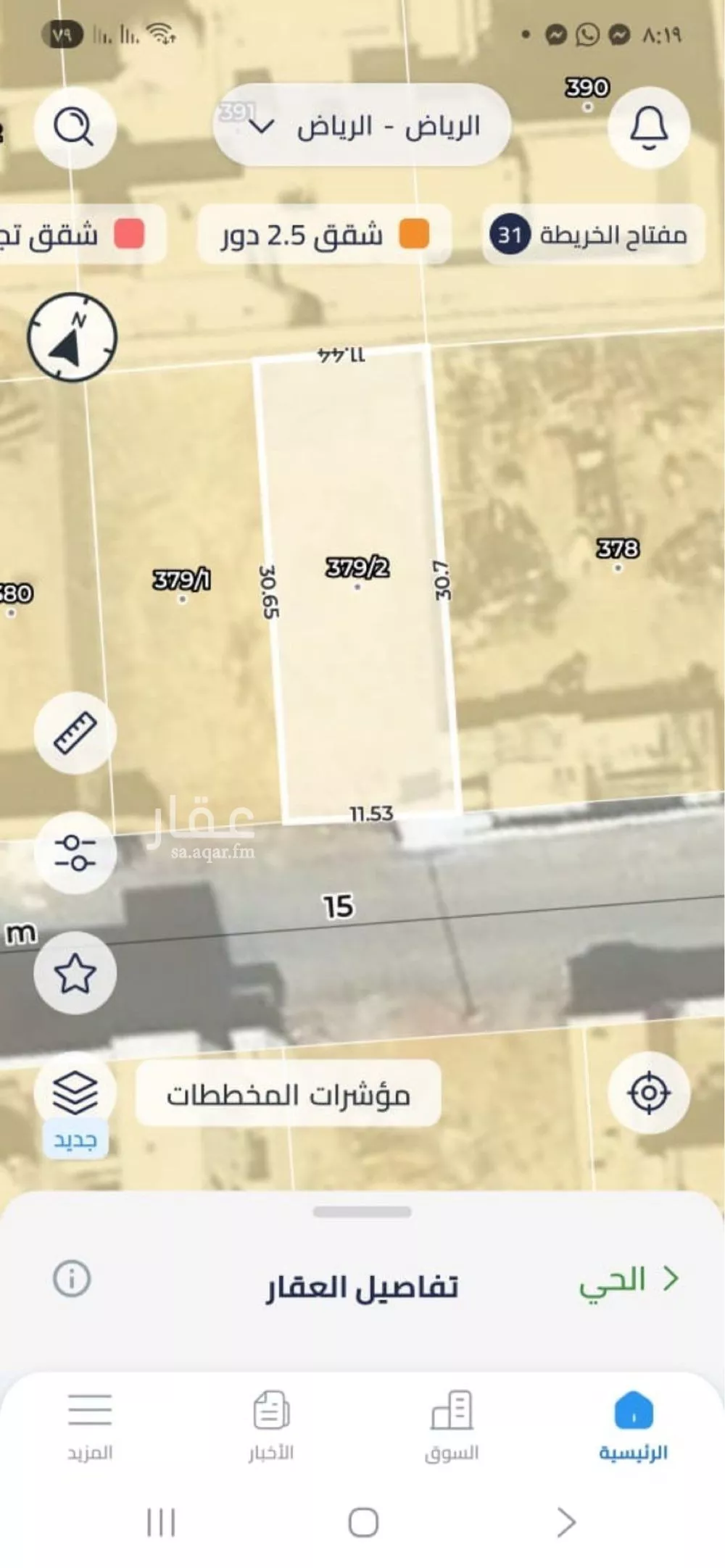The height and width of the screenshot is (1568, 725).
Task: Tap the favorites star icon
Action: [75, 974]
